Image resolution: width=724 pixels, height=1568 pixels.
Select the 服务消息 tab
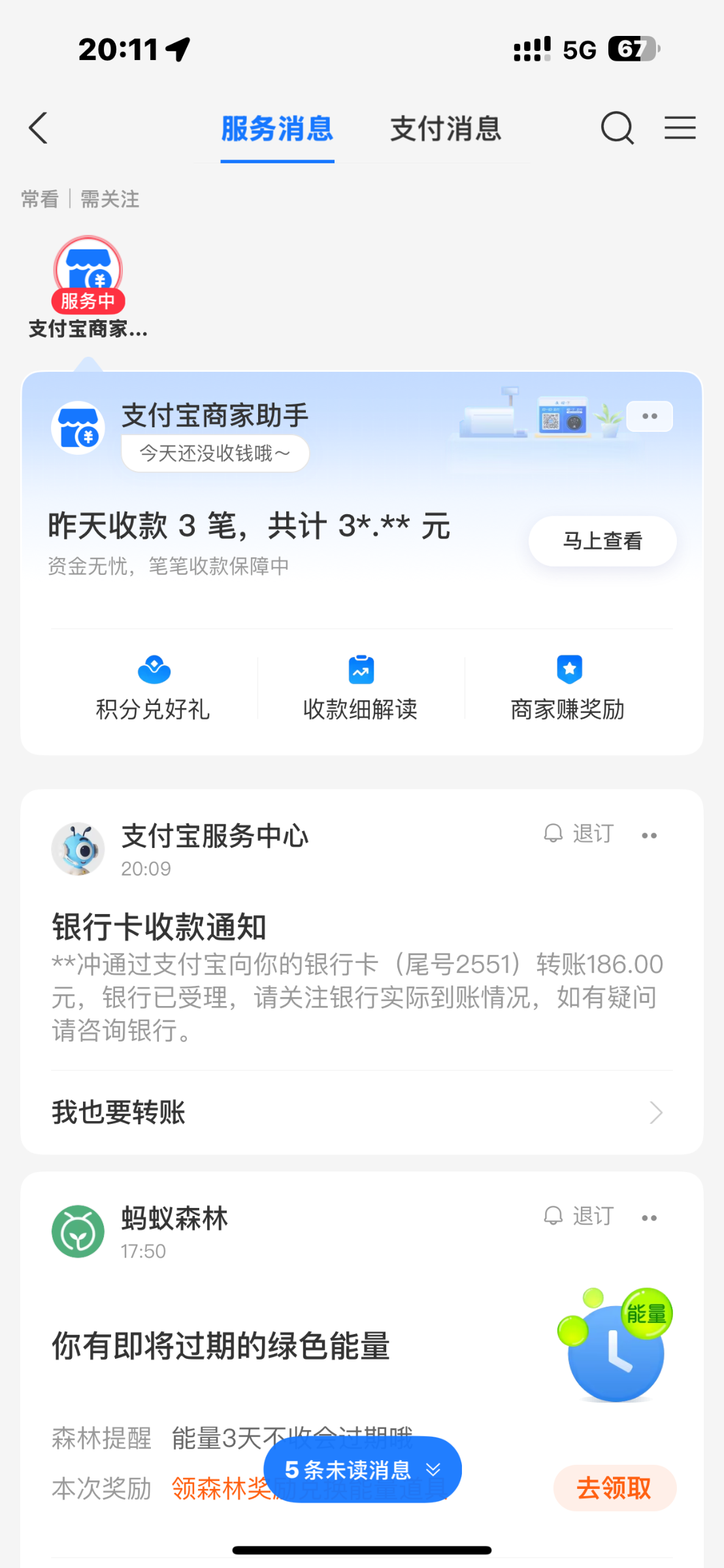(277, 129)
